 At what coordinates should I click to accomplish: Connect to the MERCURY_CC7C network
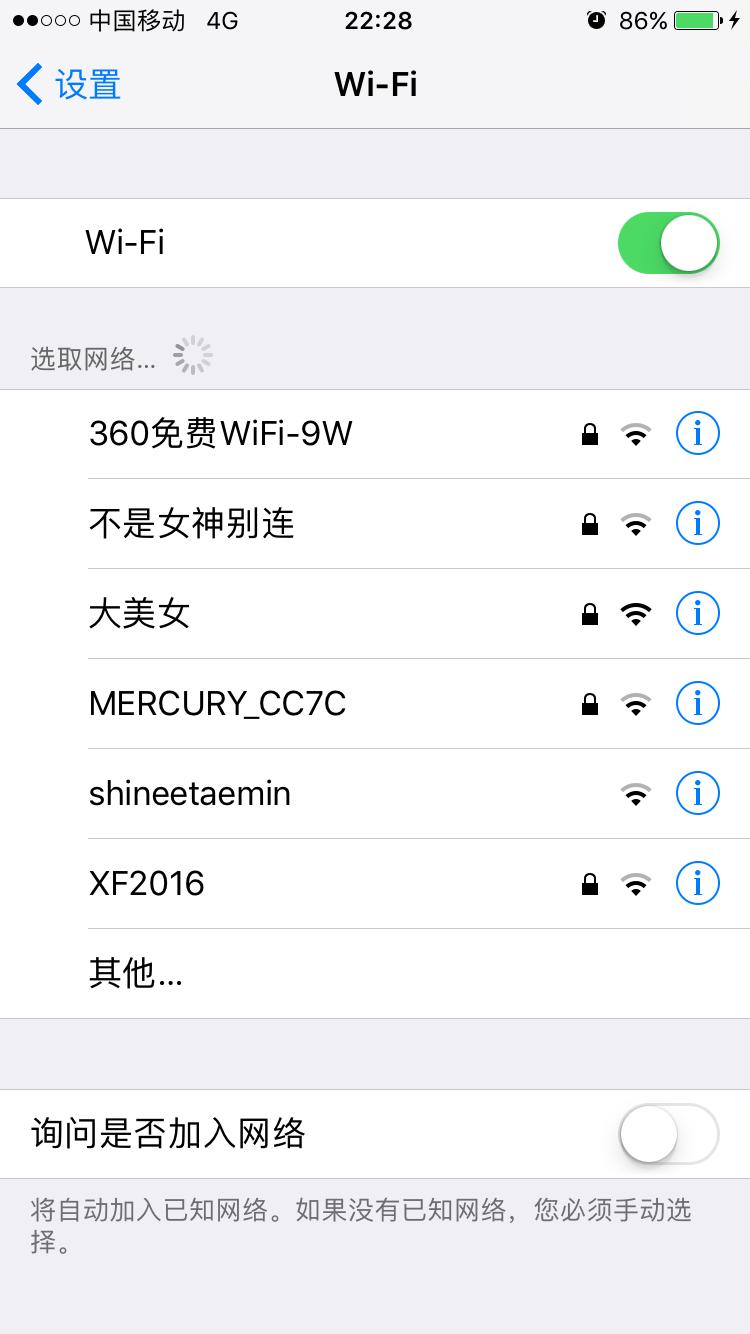[x=250, y=703]
